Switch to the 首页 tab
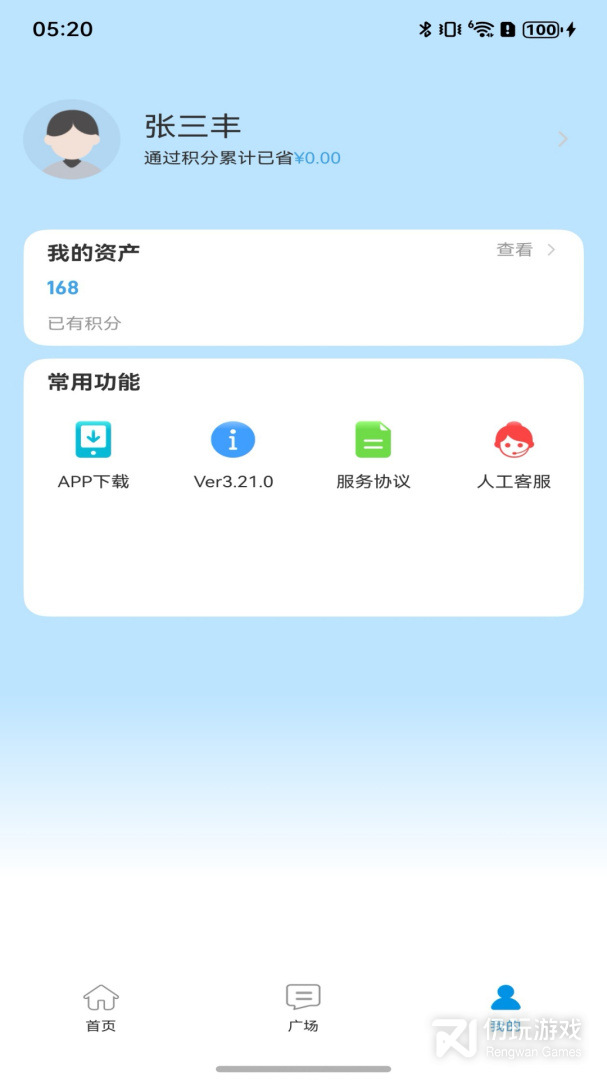The height and width of the screenshot is (1080, 607). [100, 1007]
